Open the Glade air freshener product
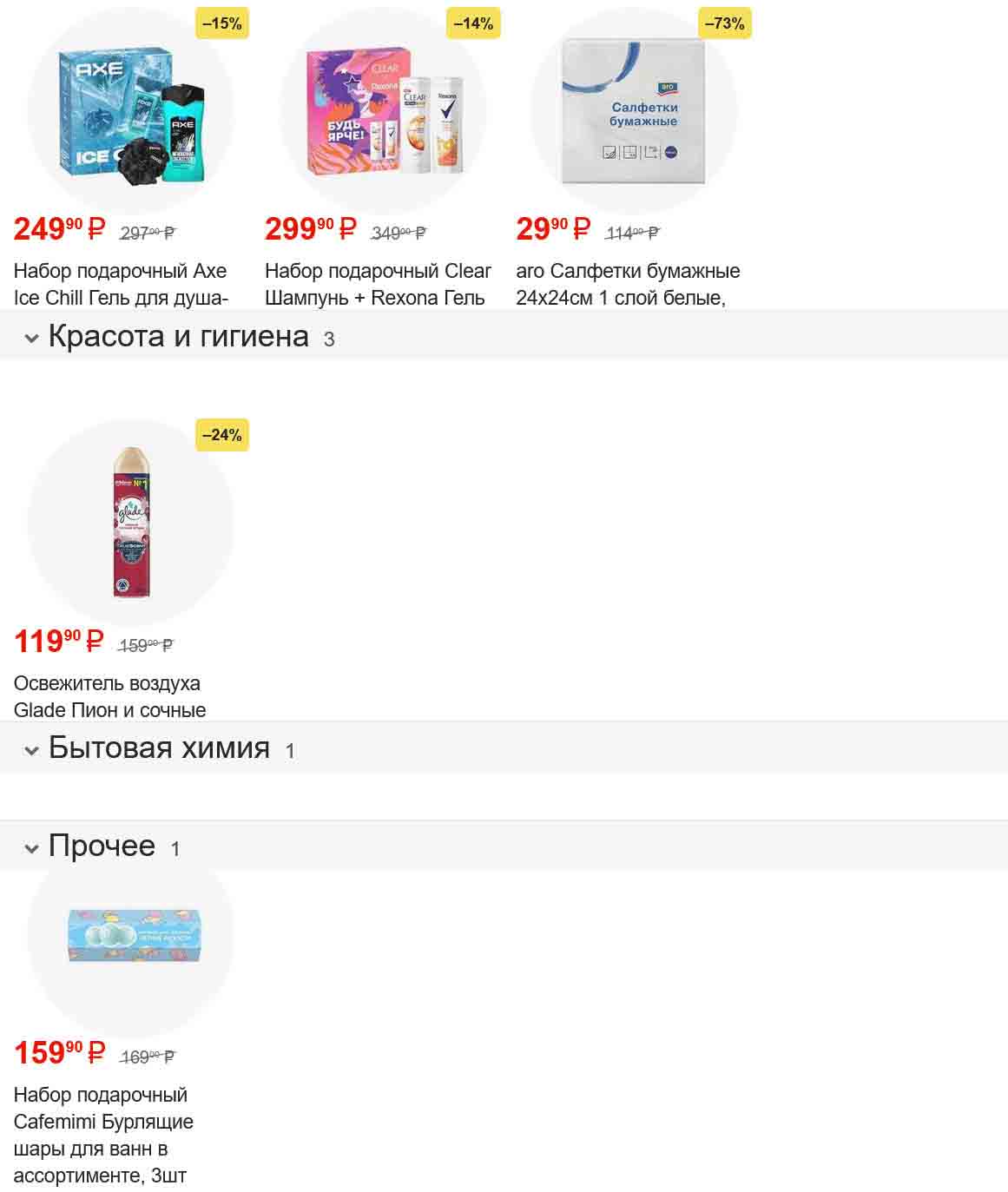Viewport: 1008px width, 1192px height. point(130,524)
